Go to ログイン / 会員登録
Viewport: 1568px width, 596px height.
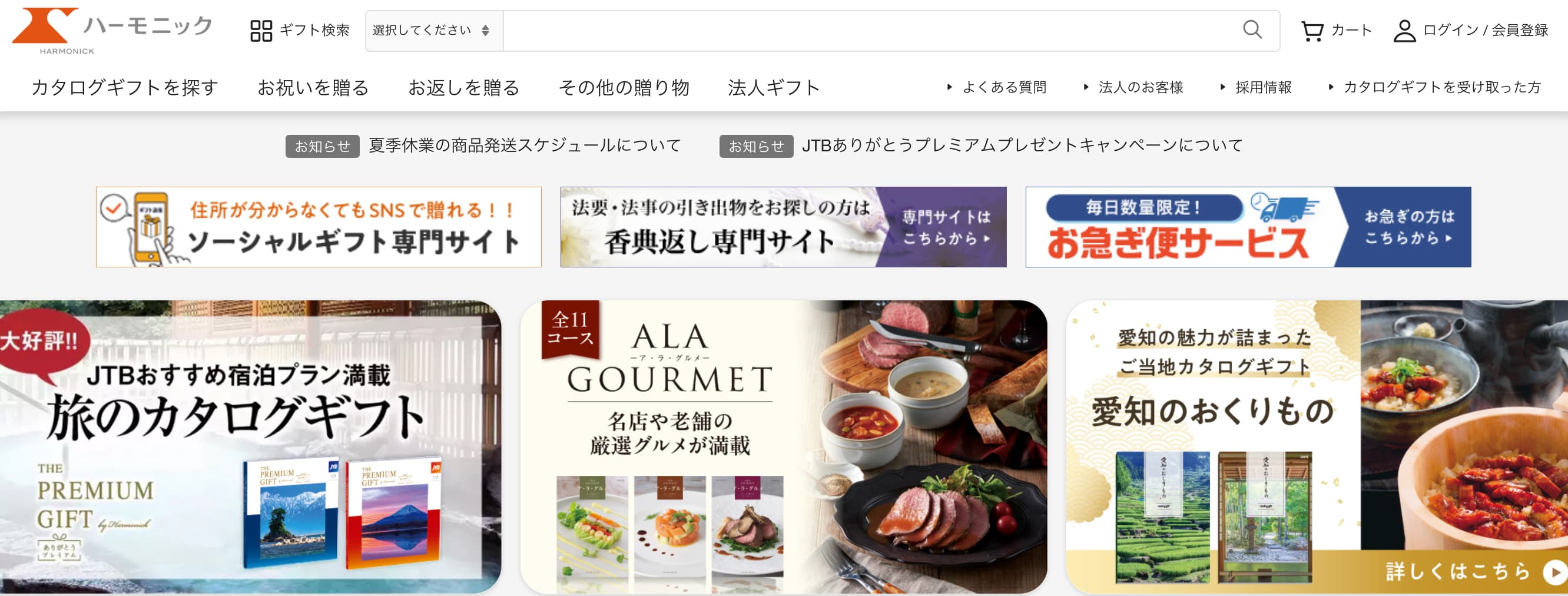pos(1471,31)
